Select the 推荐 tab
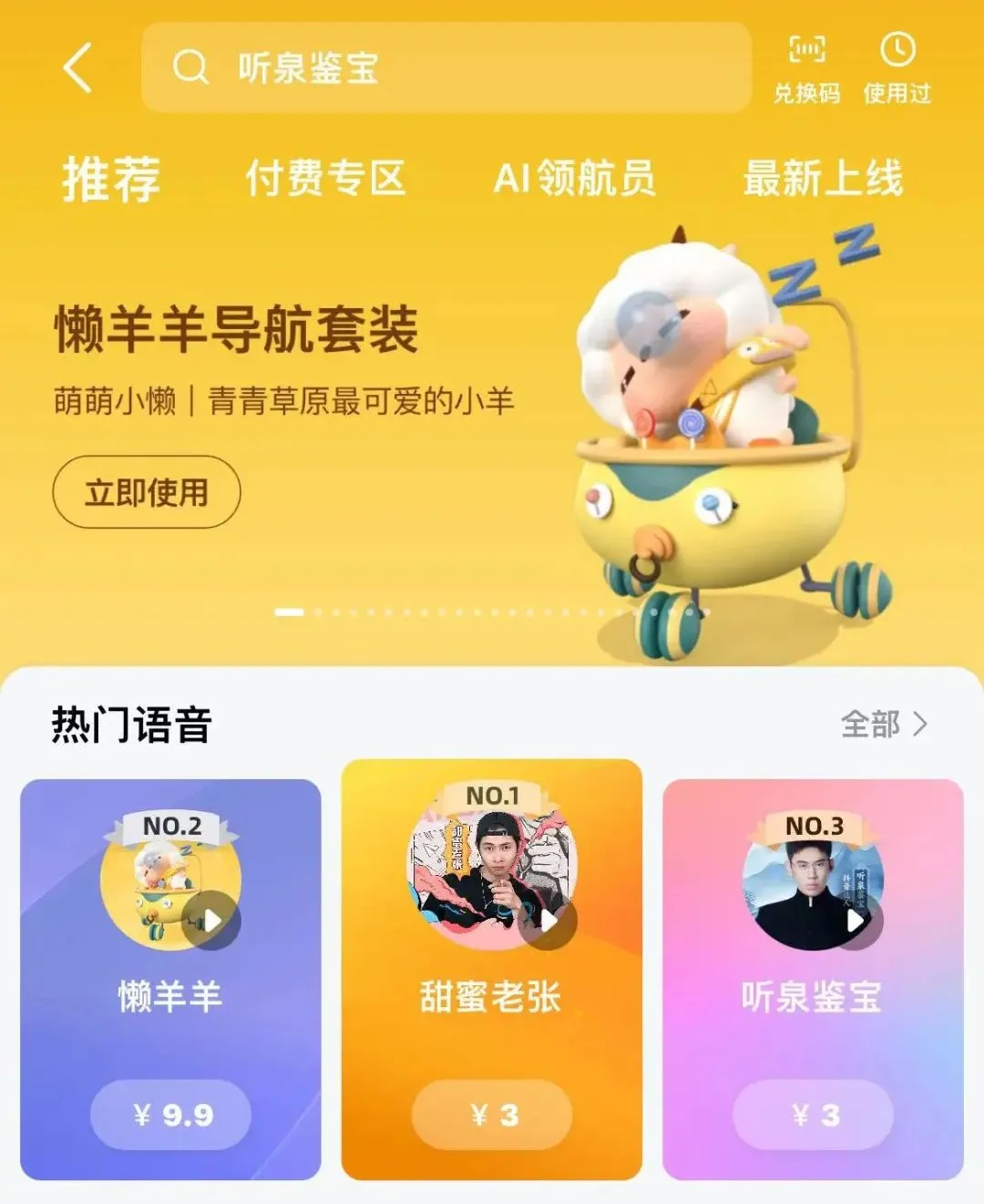 (x=110, y=179)
